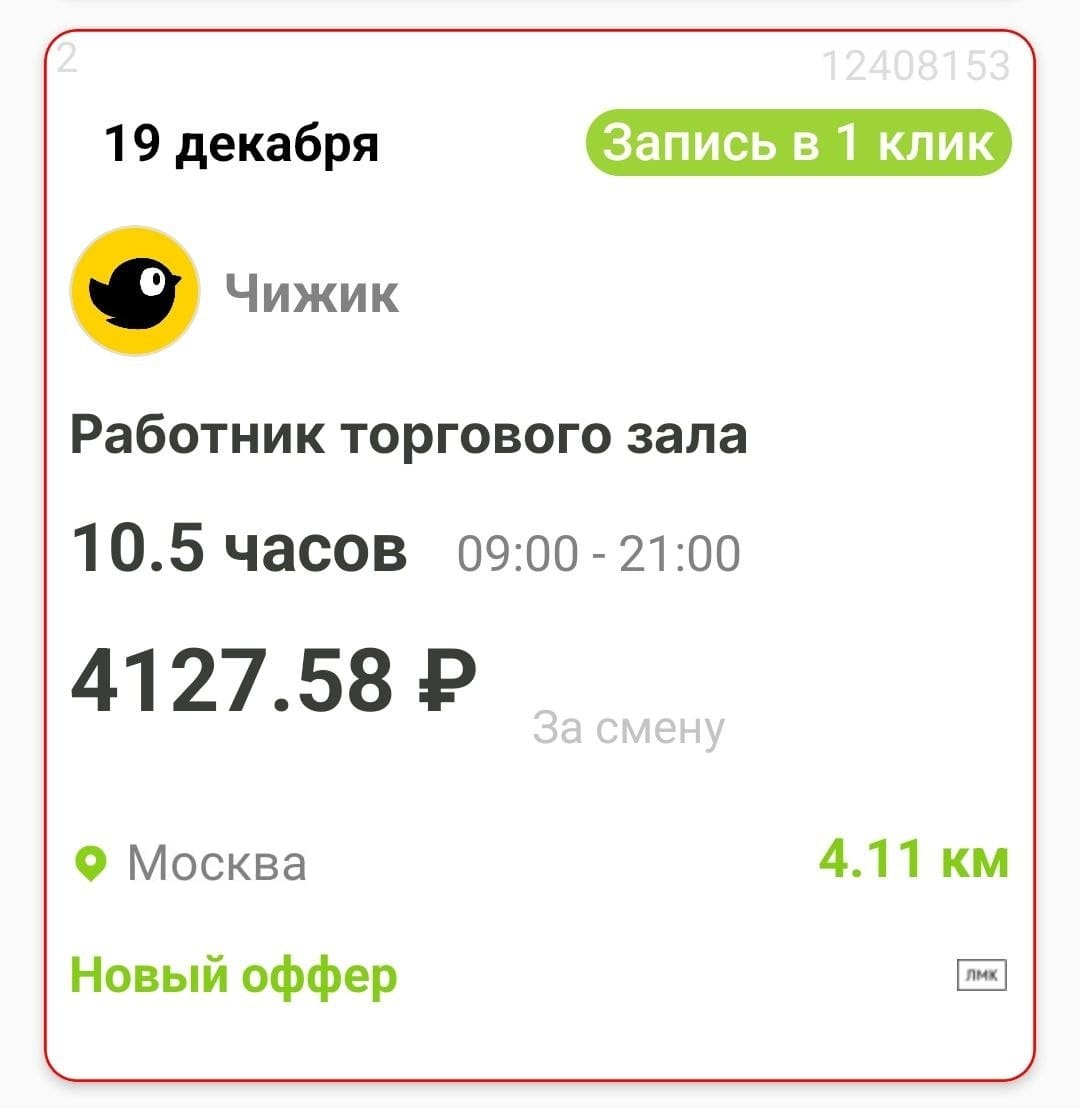The height and width of the screenshot is (1108, 1080).
Task: Click the Москва city name
Action: pyautogui.click(x=216, y=862)
